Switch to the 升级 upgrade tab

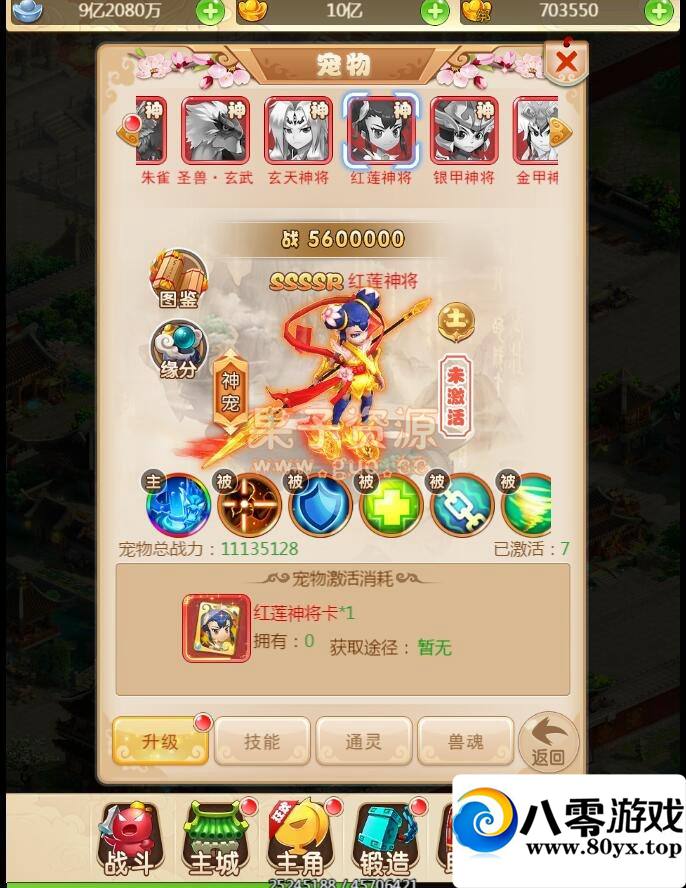[x=160, y=741]
